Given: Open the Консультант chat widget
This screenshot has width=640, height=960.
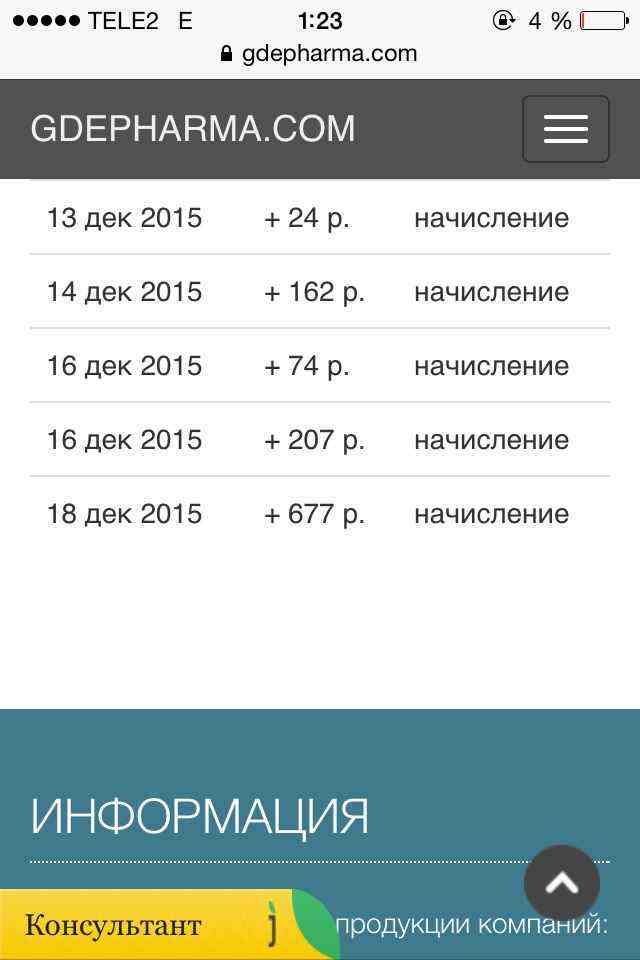Looking at the screenshot, I should tap(150, 925).
